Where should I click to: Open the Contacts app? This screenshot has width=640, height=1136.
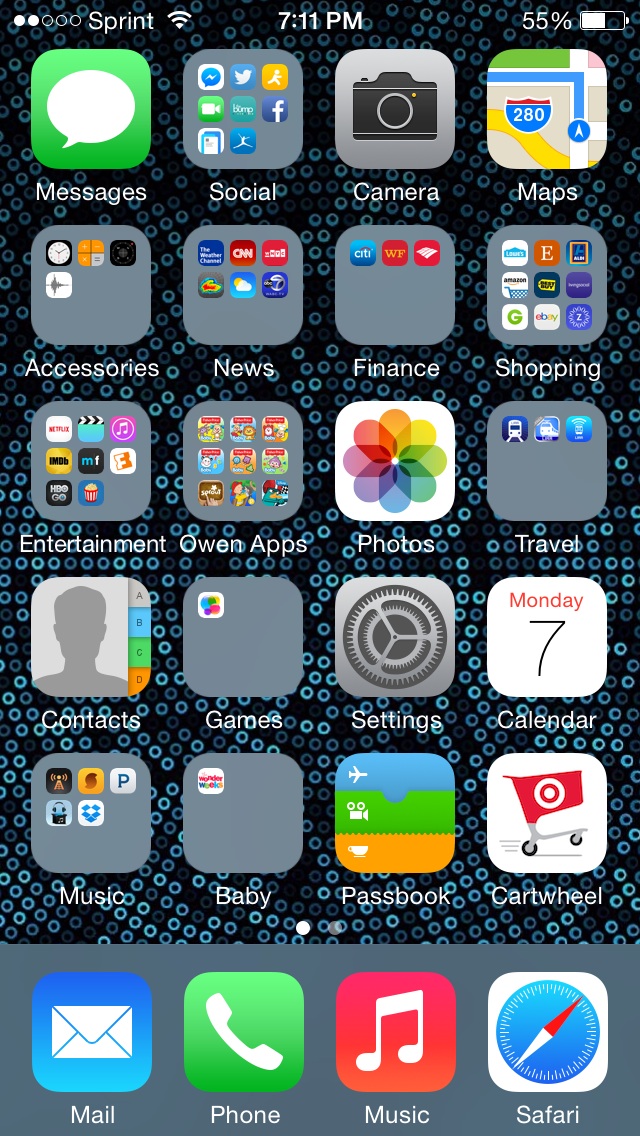coord(91,637)
